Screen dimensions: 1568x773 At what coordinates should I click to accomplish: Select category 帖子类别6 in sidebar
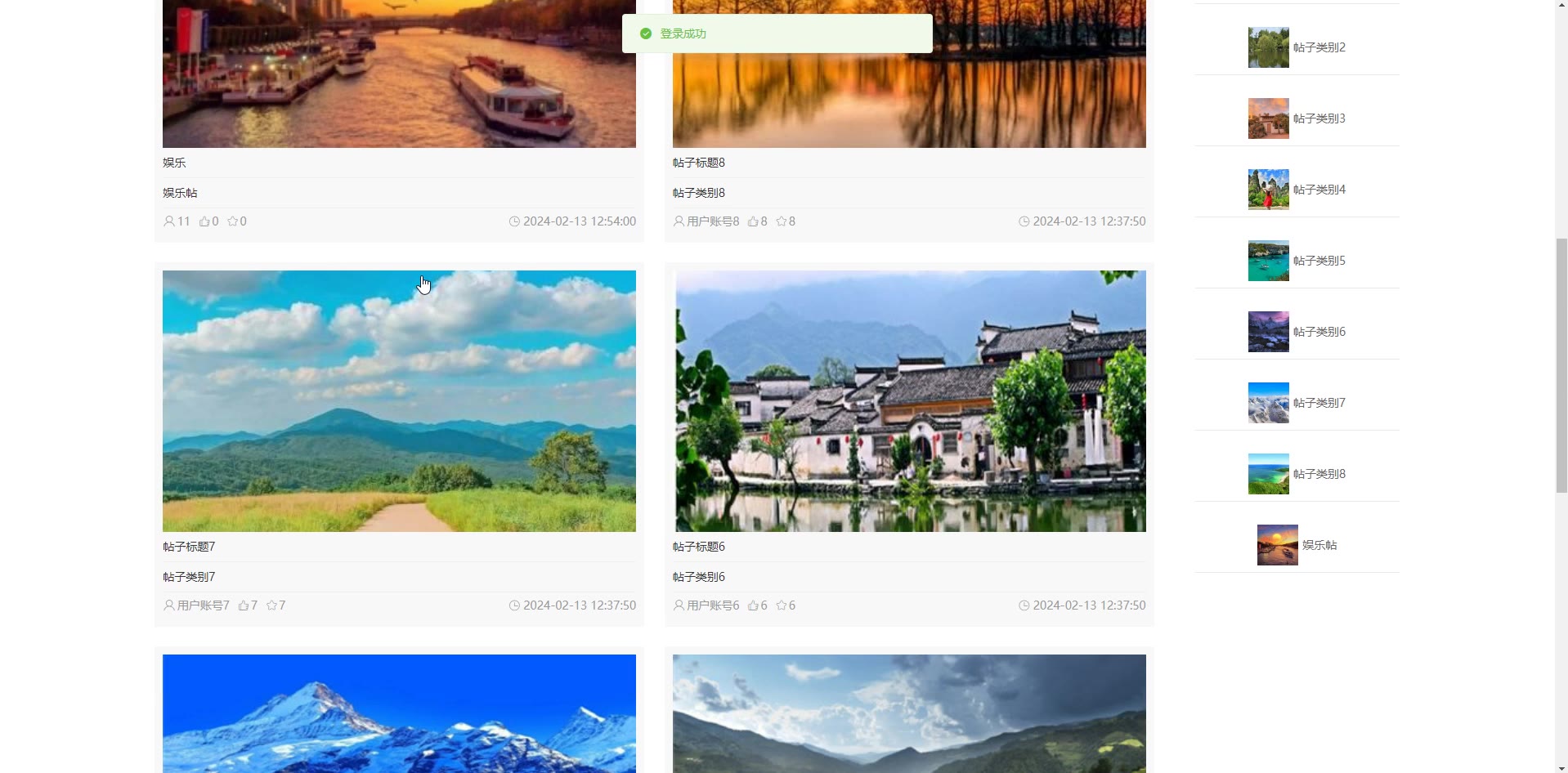click(1297, 332)
